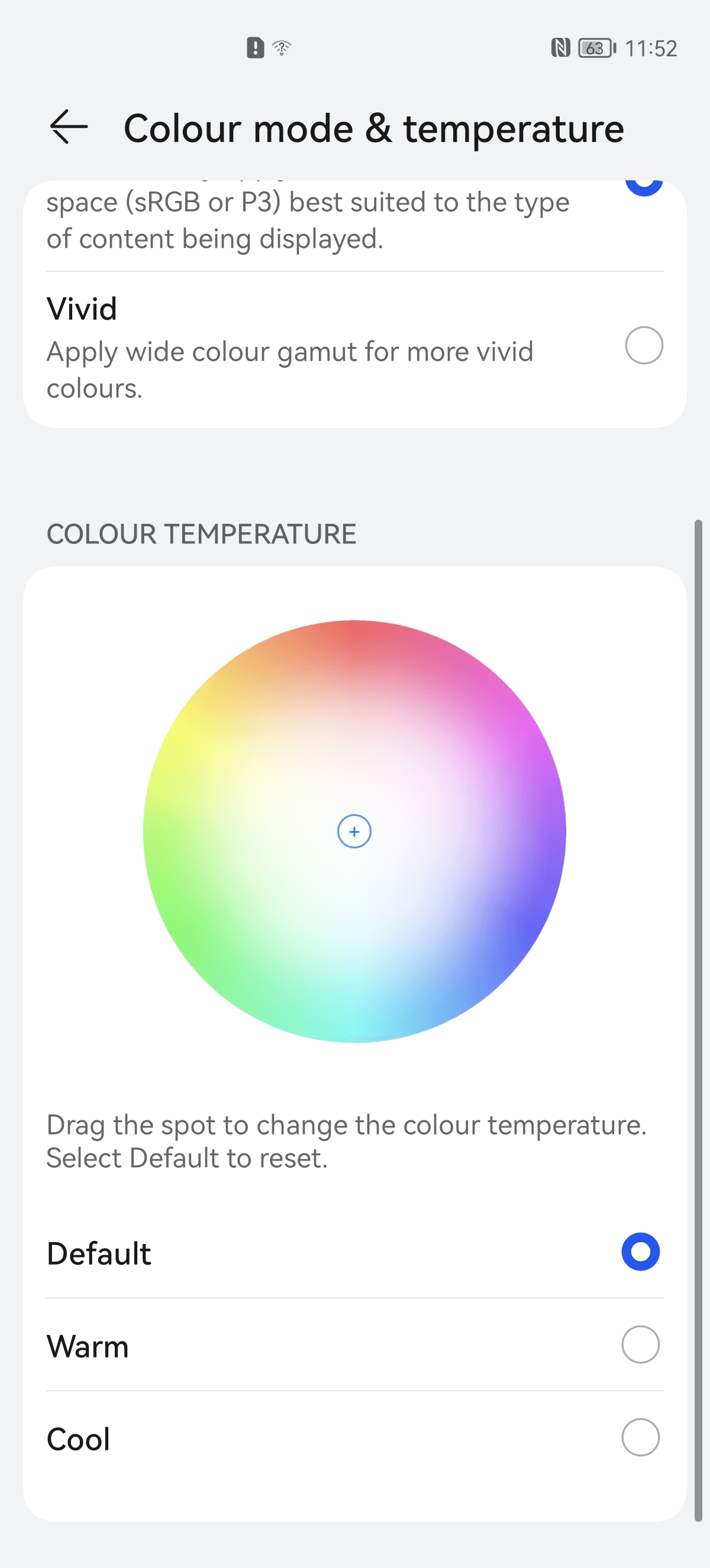This screenshot has height=1568, width=710.
Task: Switch to Cool colour temperature
Action: [640, 1437]
